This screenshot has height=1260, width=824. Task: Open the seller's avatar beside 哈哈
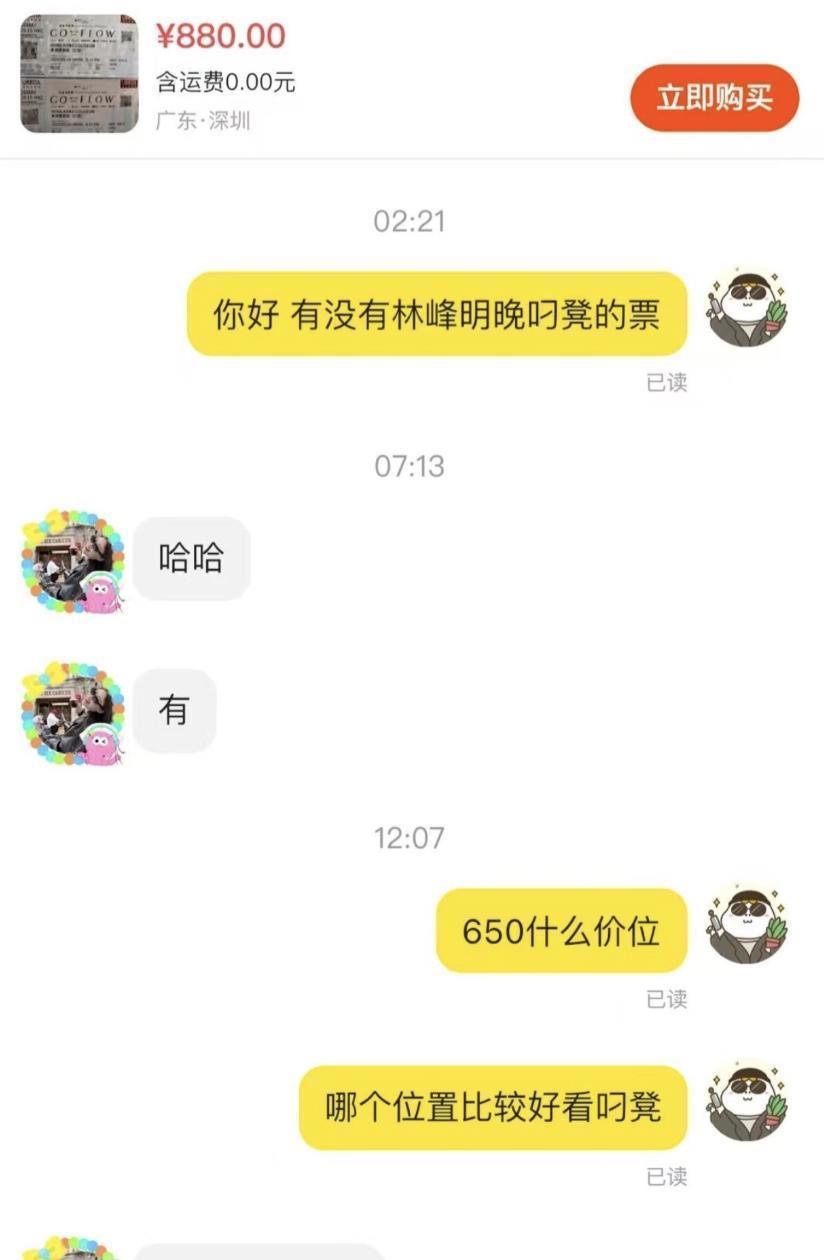(73, 562)
